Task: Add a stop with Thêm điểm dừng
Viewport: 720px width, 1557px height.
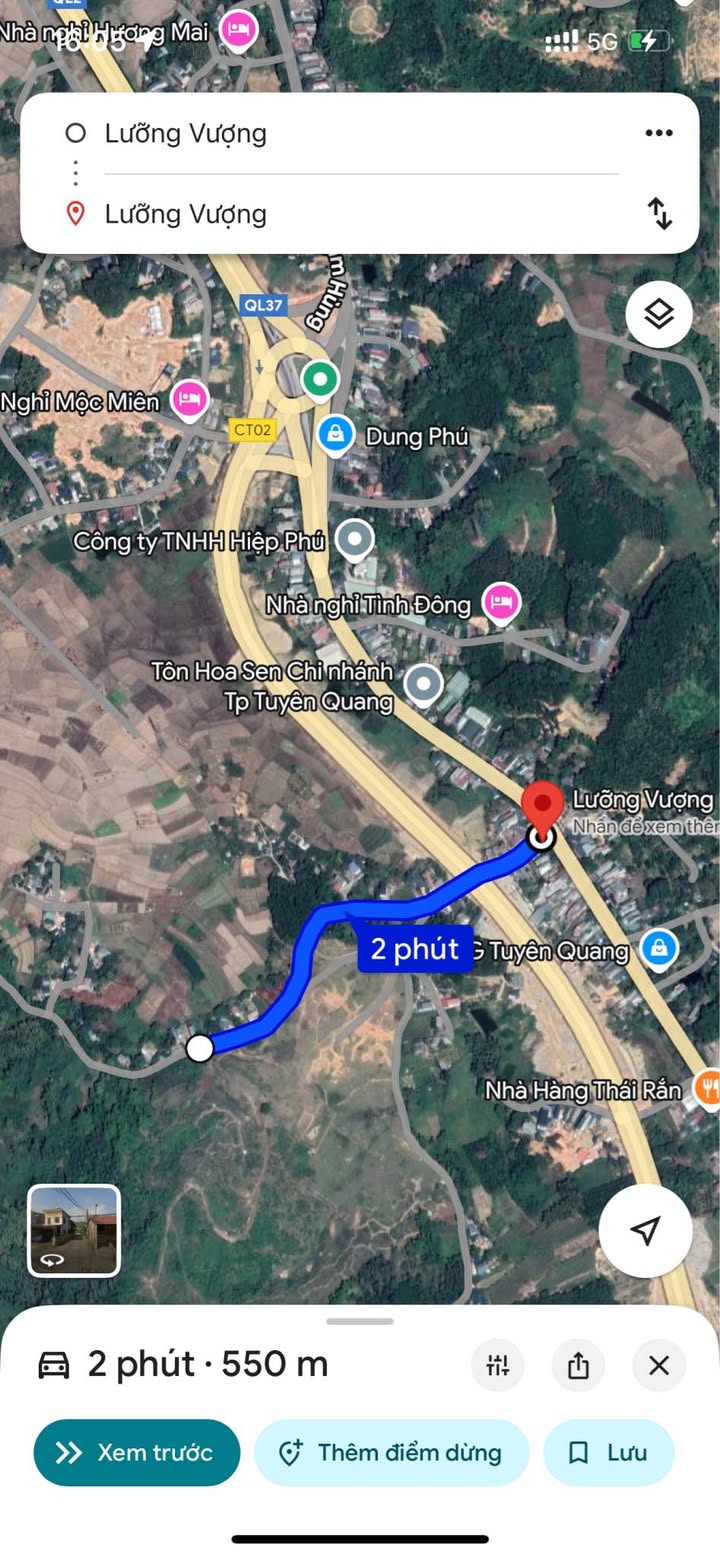Action: tap(391, 1452)
